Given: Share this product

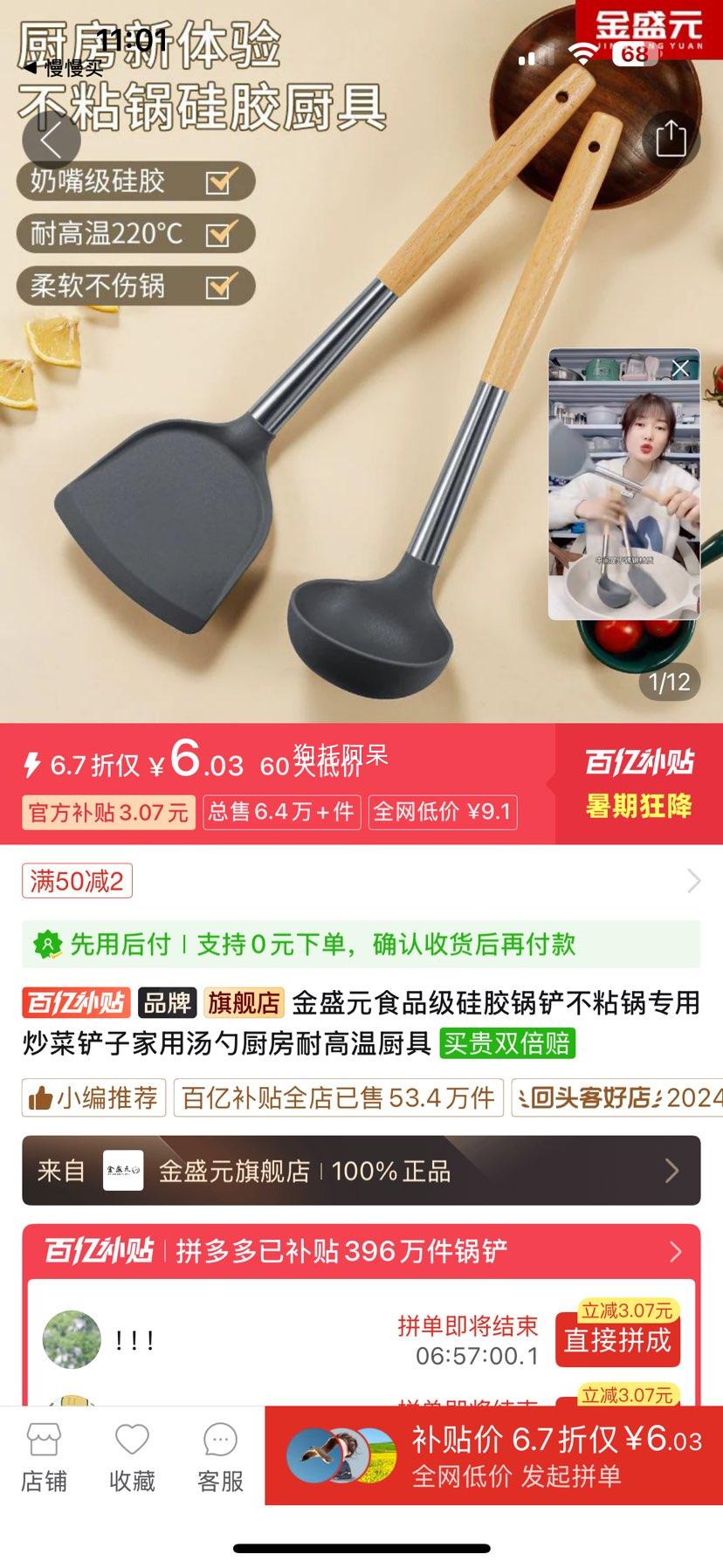Looking at the screenshot, I should (671, 138).
